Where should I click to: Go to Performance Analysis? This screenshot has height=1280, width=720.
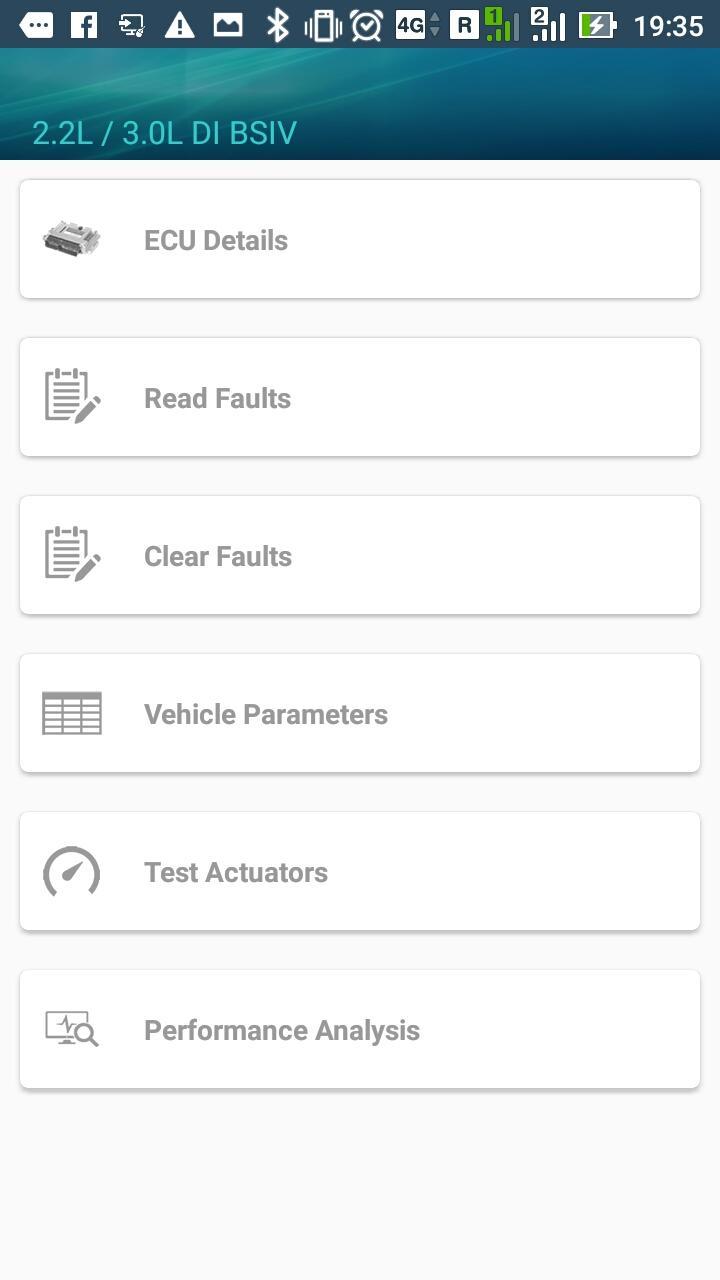pos(359,1030)
